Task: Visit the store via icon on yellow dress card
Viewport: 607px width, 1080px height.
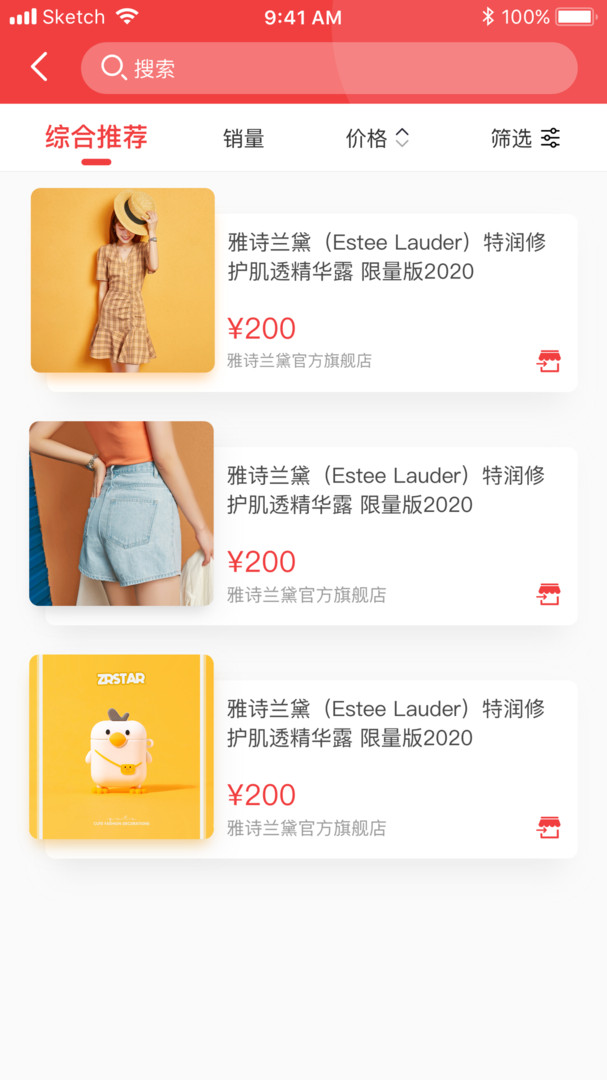Action: pos(549,361)
